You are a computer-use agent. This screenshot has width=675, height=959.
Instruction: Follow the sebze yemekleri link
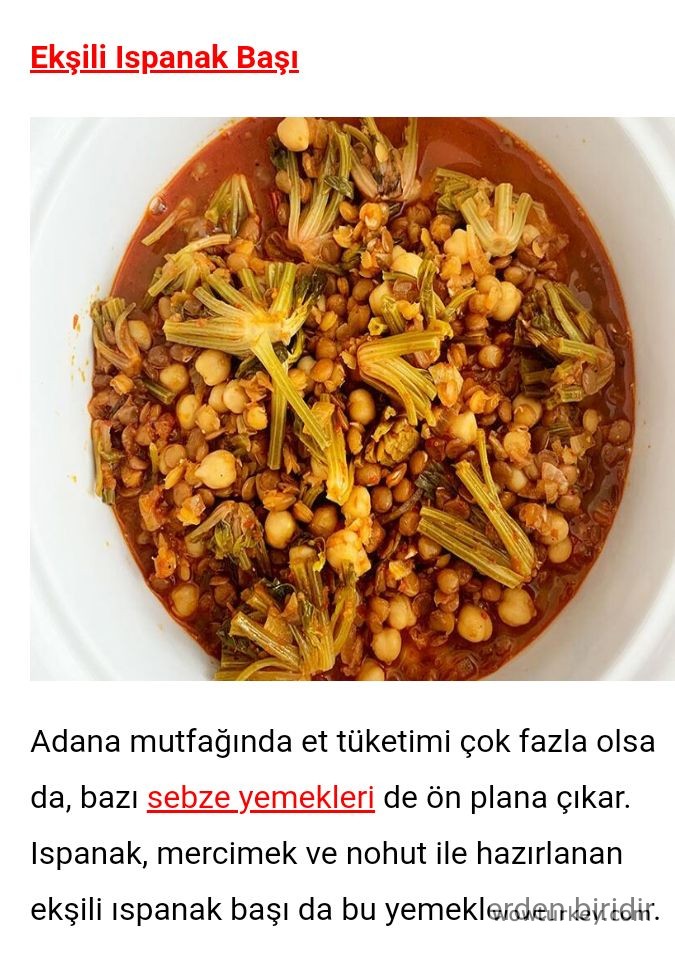pos(260,798)
